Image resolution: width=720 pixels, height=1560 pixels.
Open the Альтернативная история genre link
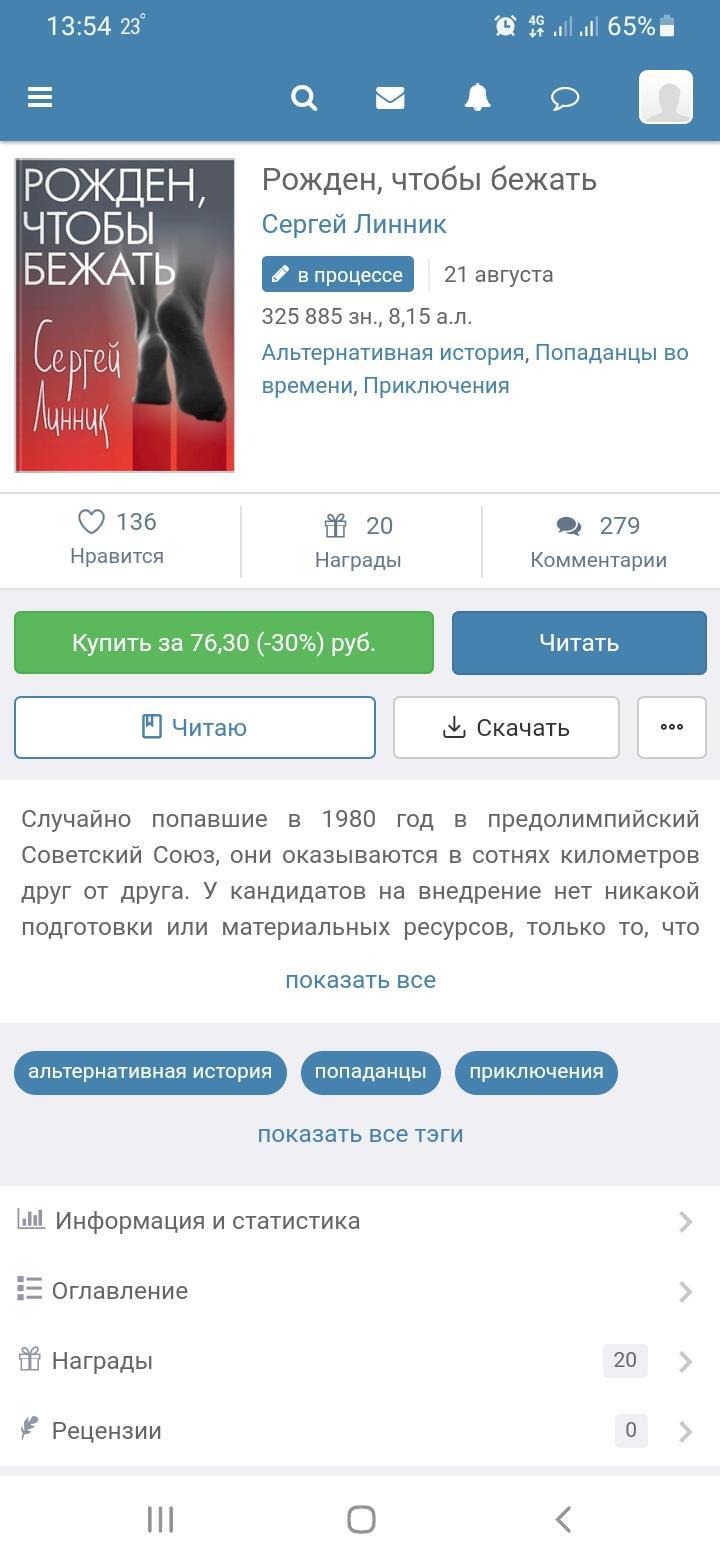tap(392, 352)
